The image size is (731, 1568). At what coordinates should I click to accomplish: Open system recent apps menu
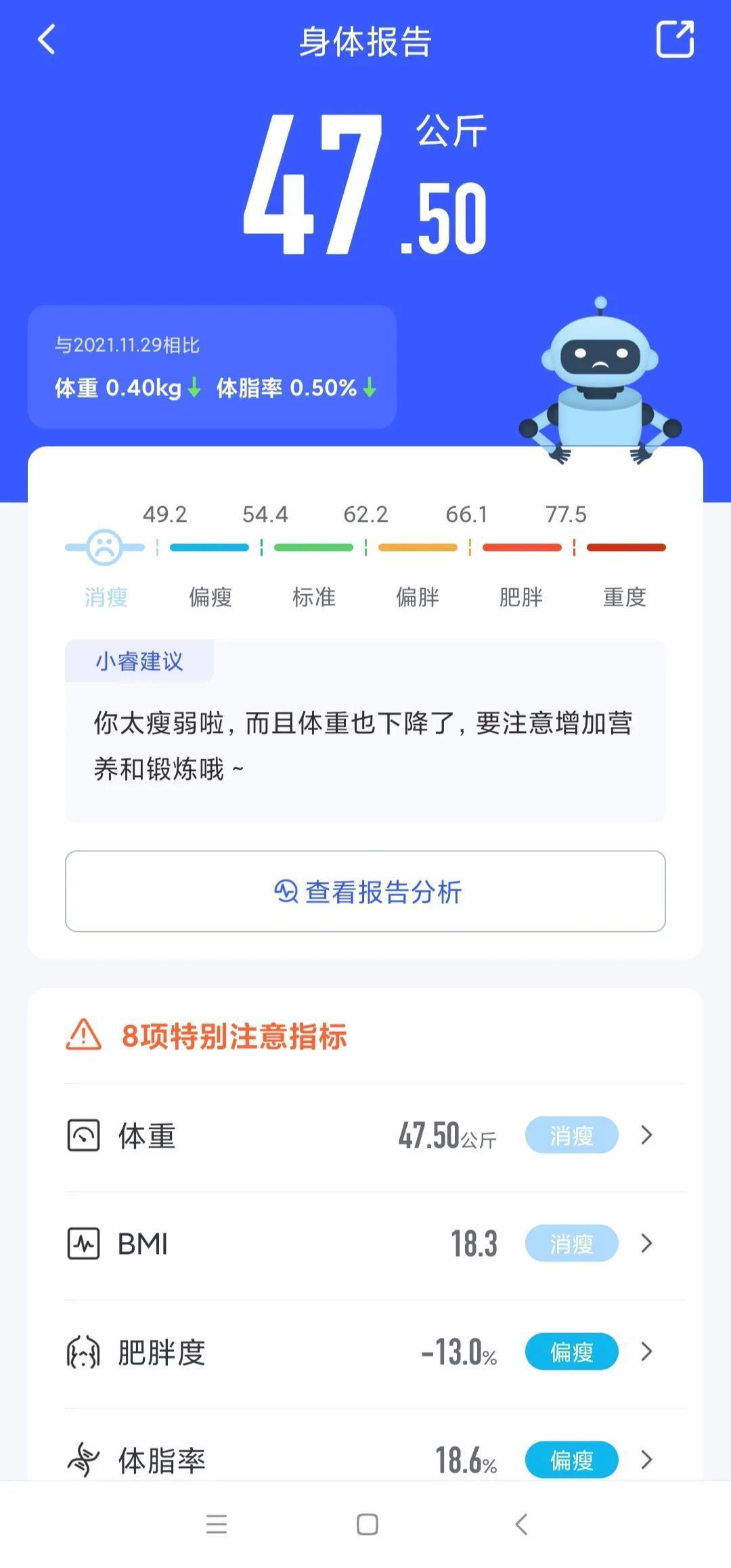coord(217,1524)
